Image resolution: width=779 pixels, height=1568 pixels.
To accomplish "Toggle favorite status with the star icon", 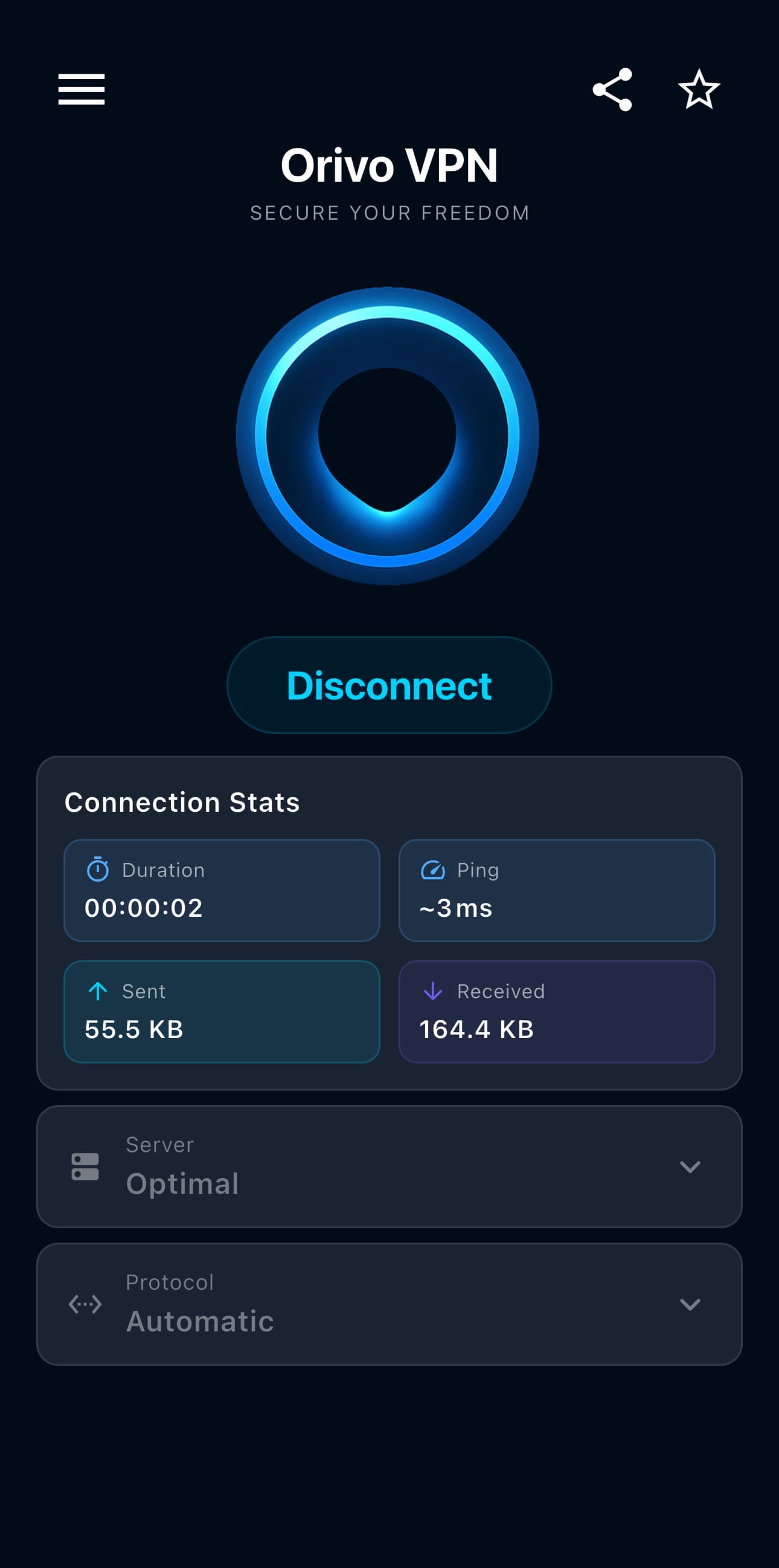I will (698, 89).
